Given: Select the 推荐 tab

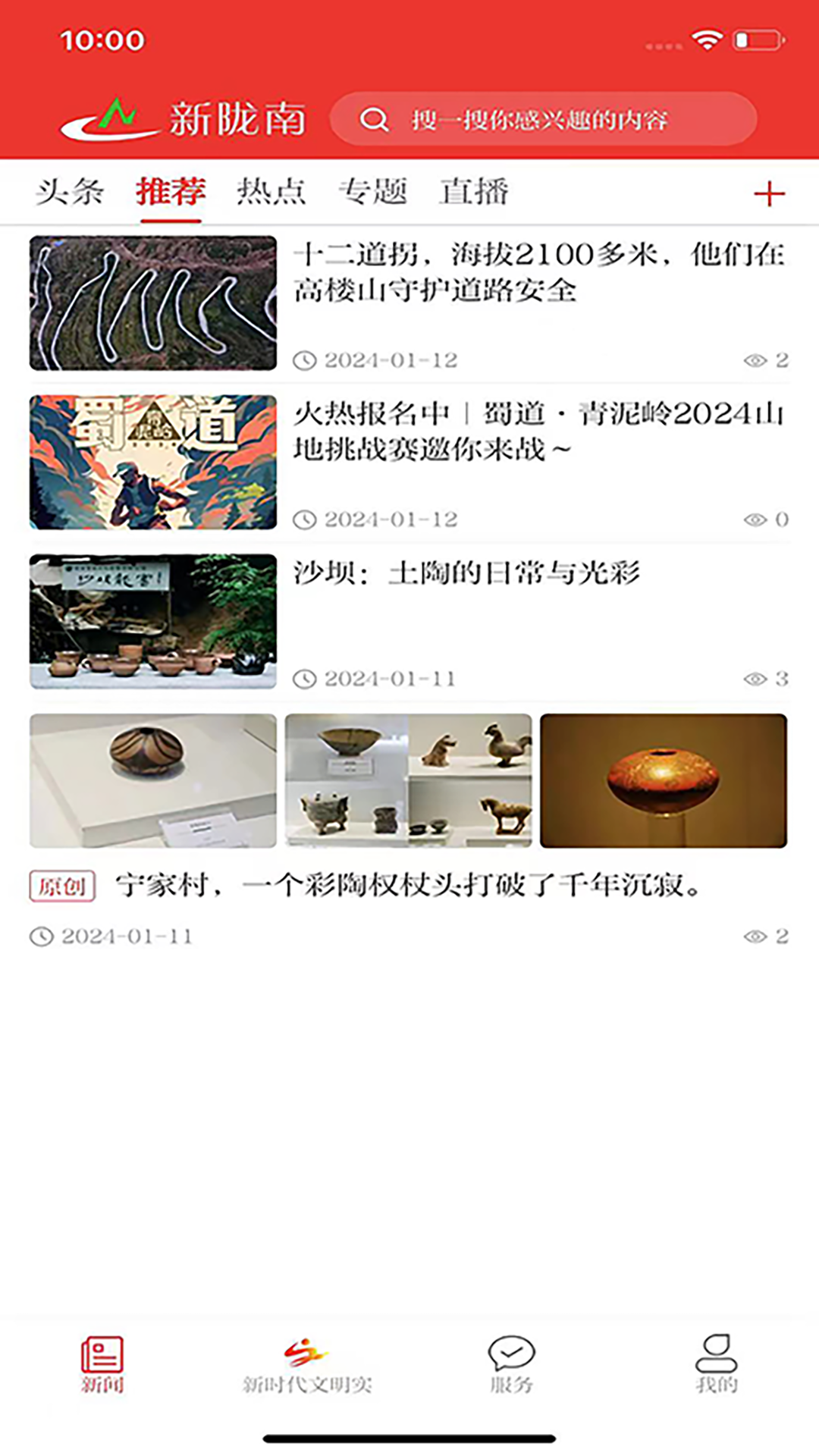Looking at the screenshot, I should click(171, 192).
